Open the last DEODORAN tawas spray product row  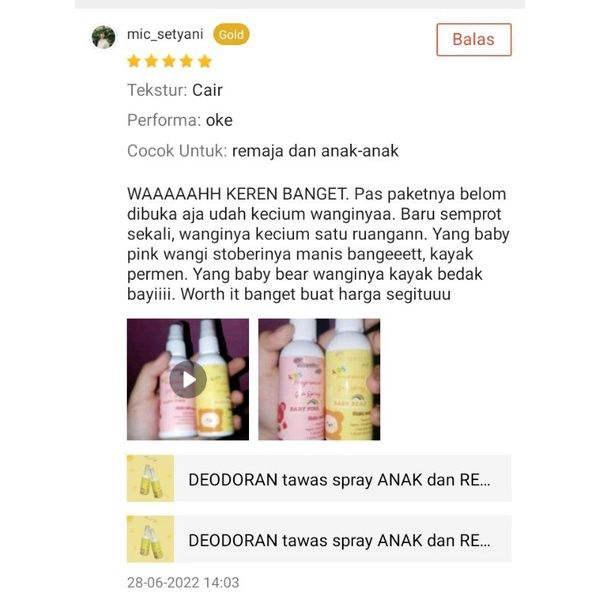click(319, 540)
